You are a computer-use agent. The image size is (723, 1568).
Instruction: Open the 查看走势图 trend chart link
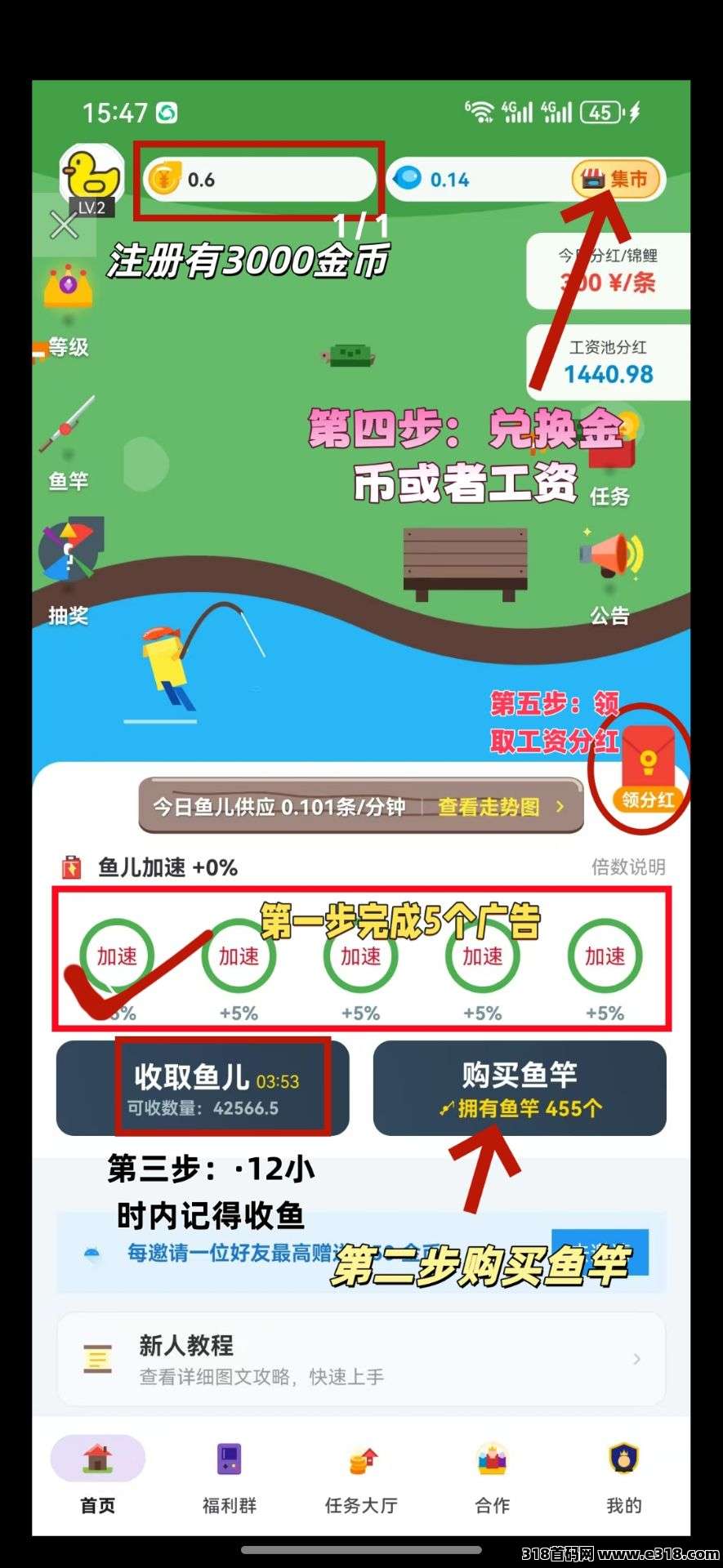(500, 807)
